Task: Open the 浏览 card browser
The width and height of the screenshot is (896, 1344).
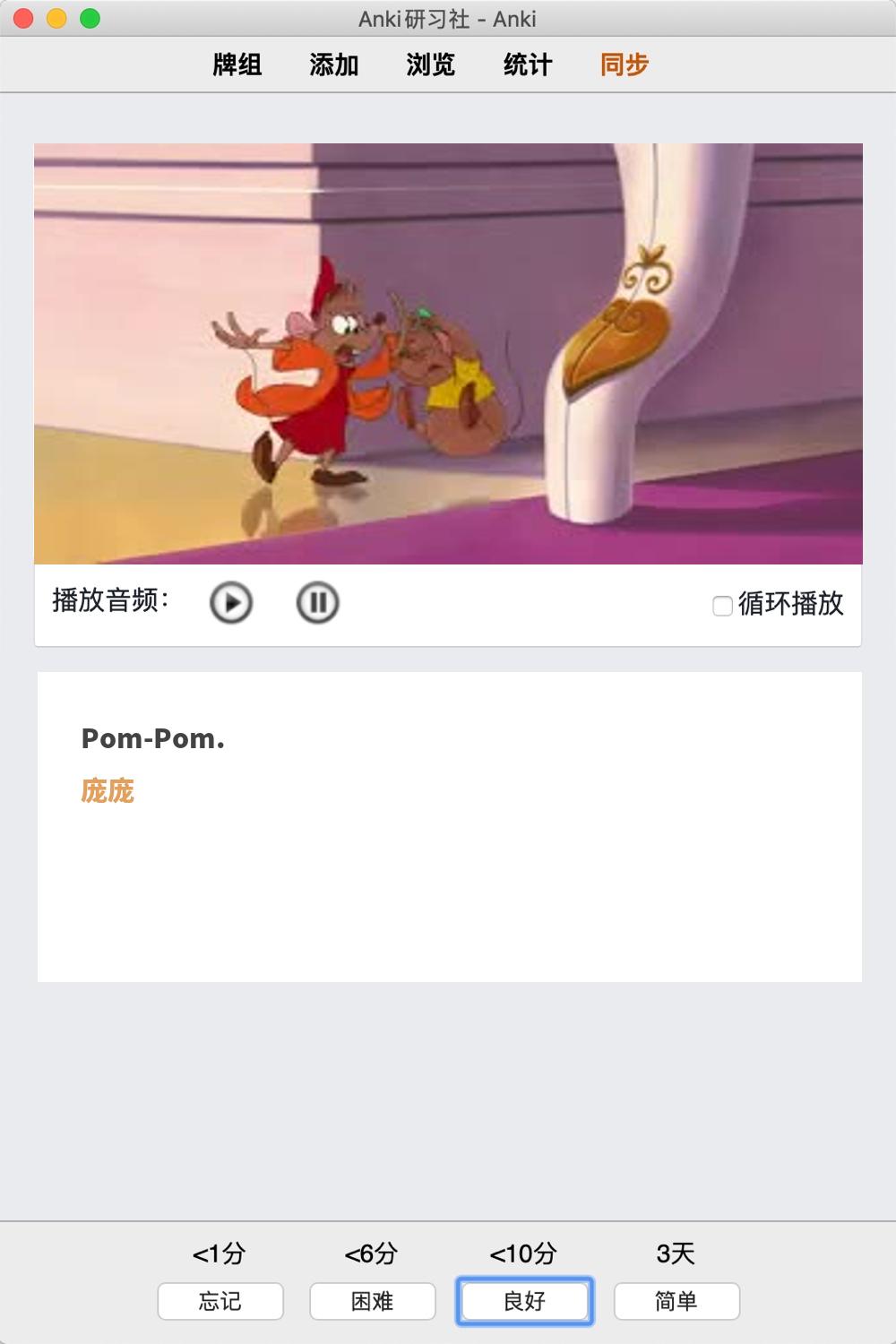Action: 431,65
